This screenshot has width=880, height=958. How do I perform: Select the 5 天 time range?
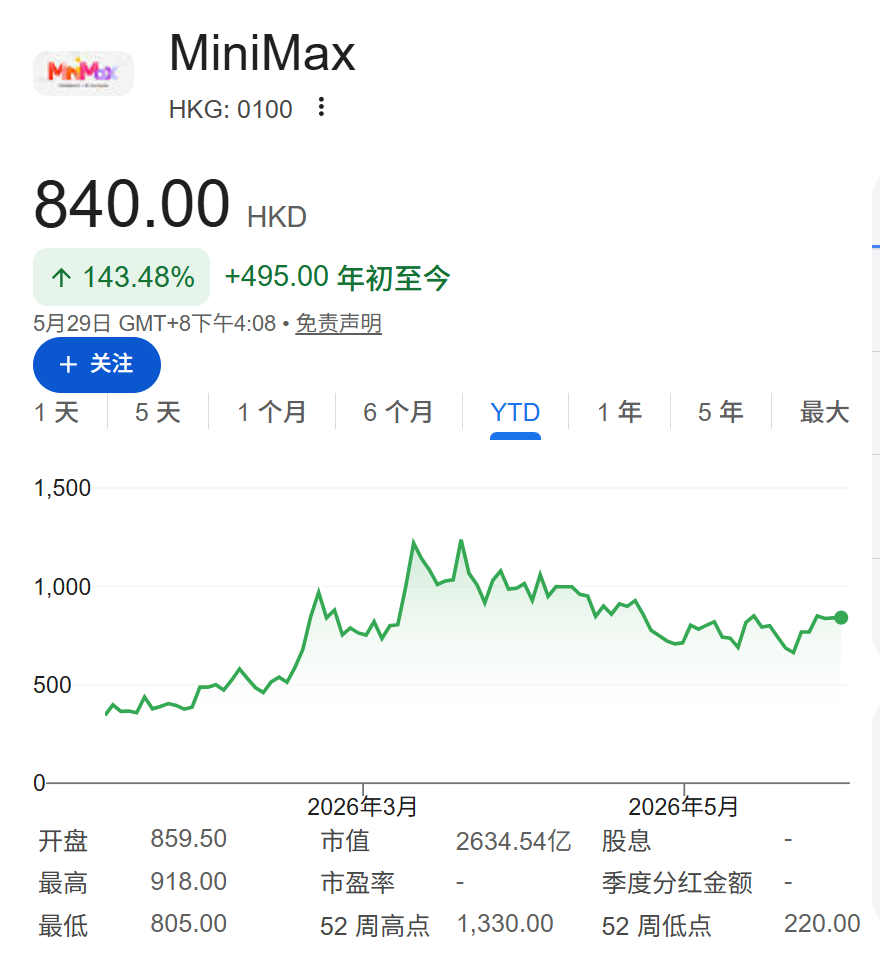click(158, 412)
